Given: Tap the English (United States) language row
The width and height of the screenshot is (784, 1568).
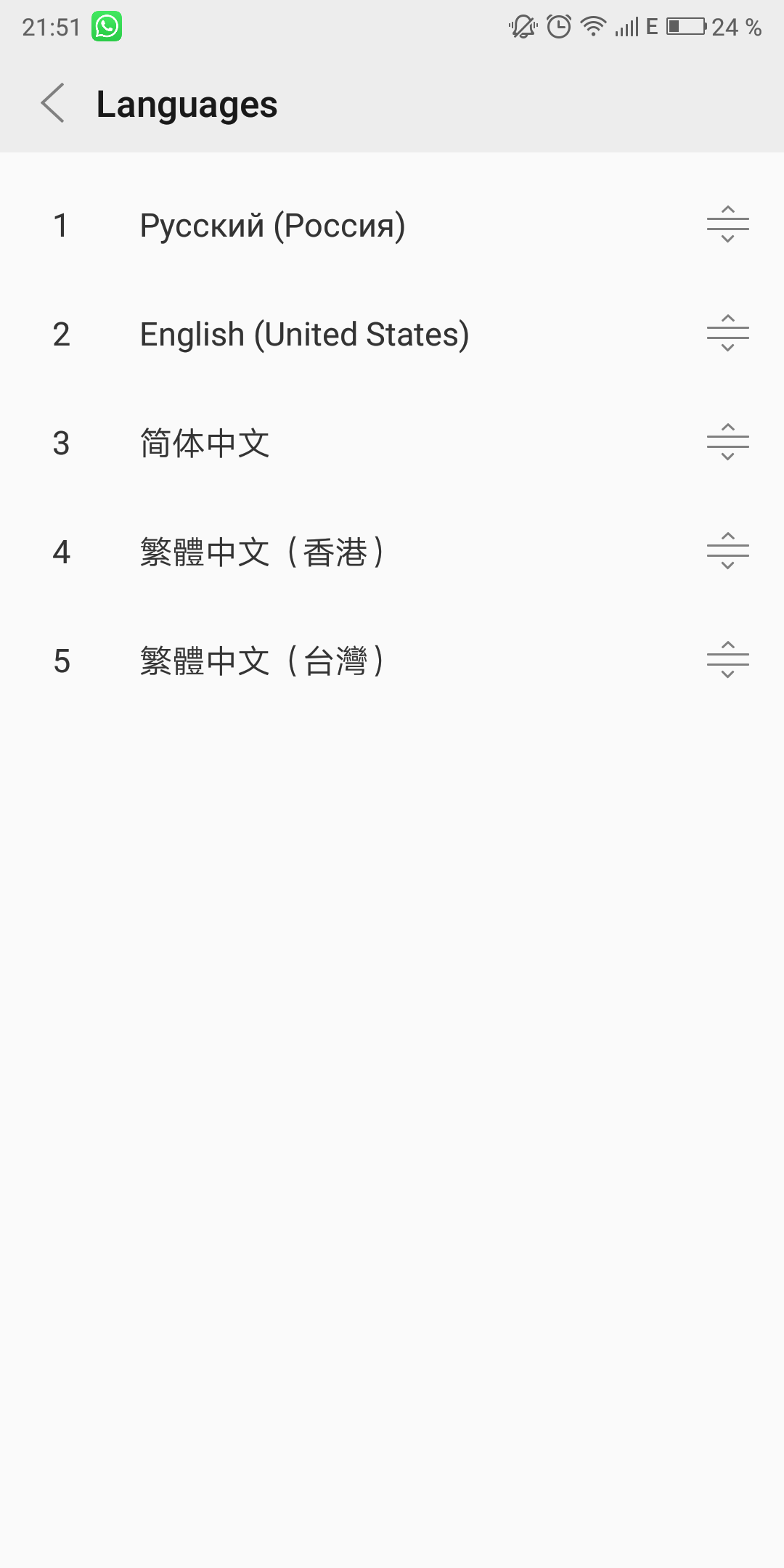Looking at the screenshot, I should (392, 334).
